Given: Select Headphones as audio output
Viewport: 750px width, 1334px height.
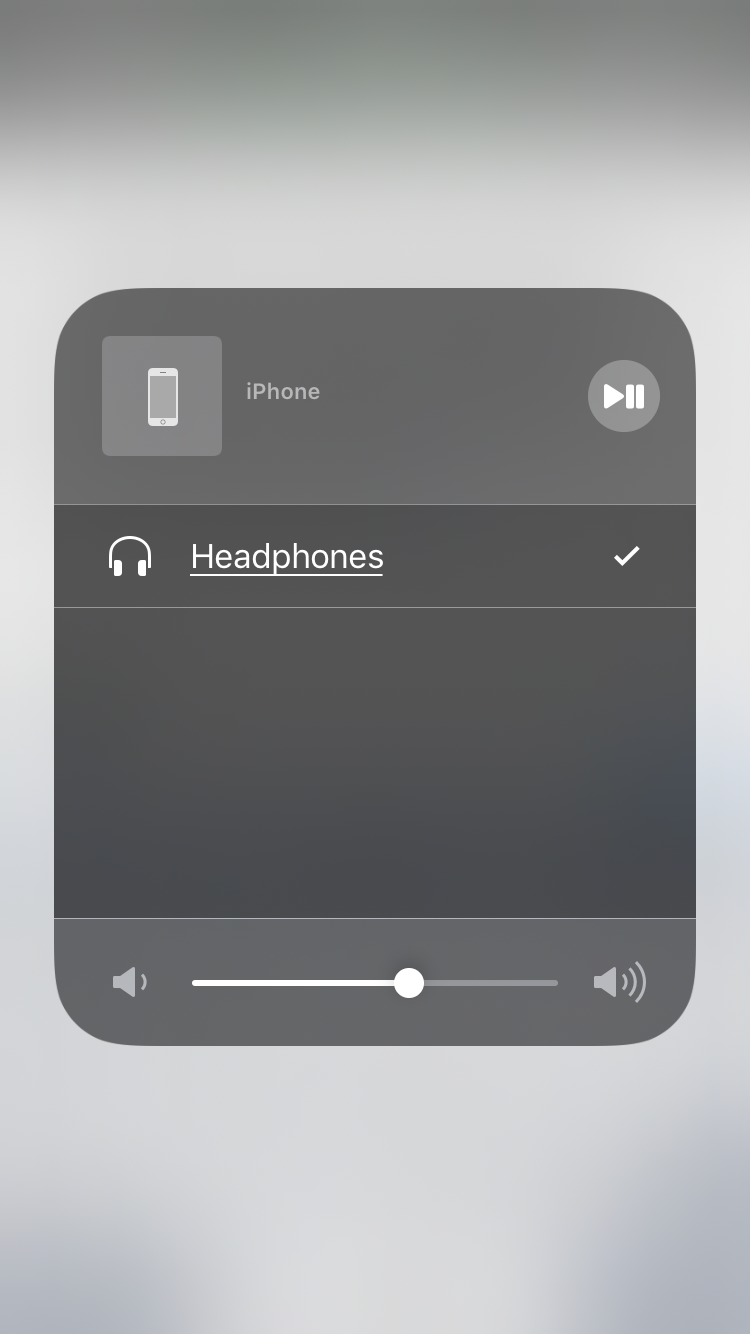Looking at the screenshot, I should tap(286, 556).
